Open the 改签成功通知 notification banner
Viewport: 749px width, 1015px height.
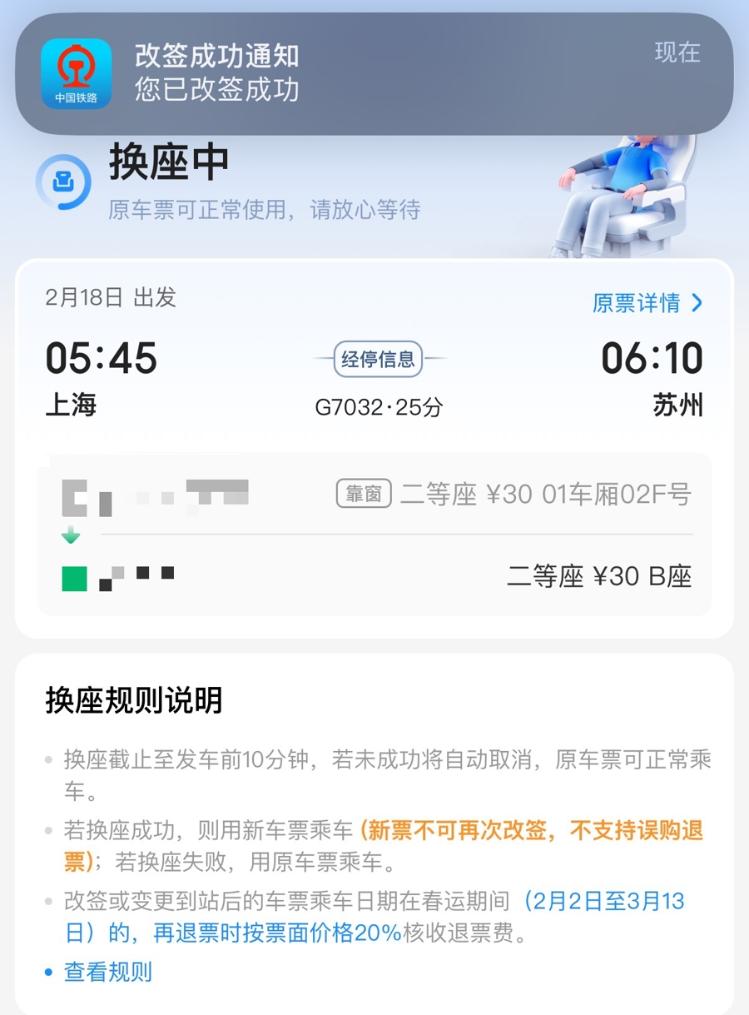374,73
